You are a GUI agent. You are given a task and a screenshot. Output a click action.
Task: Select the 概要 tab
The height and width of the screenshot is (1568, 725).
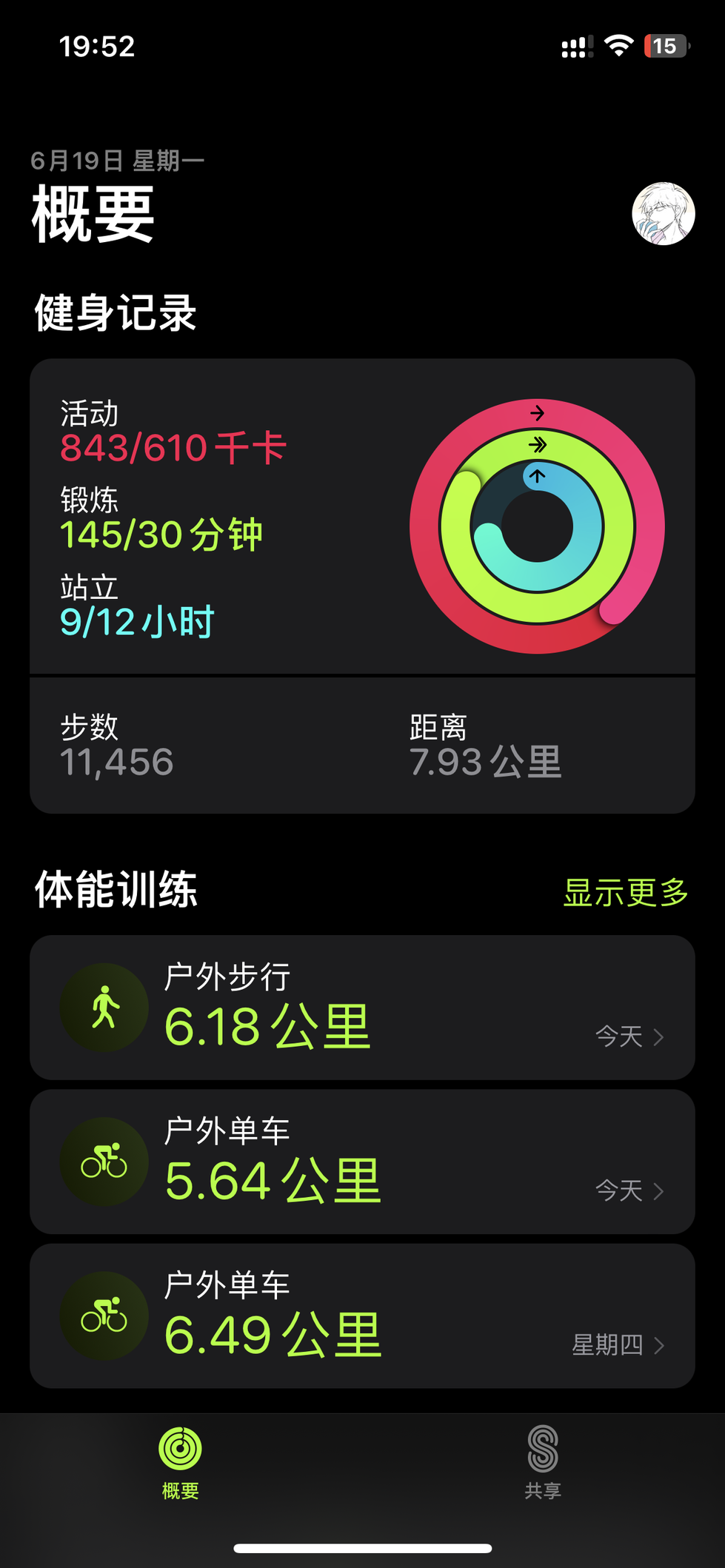181,1461
